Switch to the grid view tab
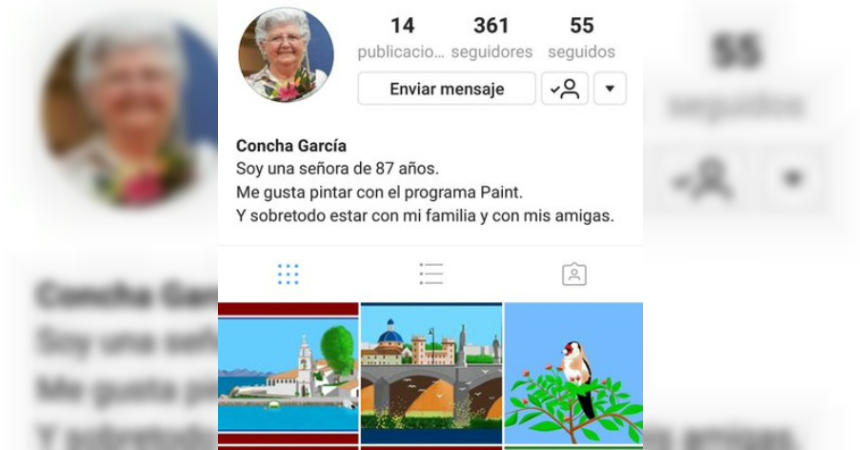860x450 pixels. tap(288, 274)
